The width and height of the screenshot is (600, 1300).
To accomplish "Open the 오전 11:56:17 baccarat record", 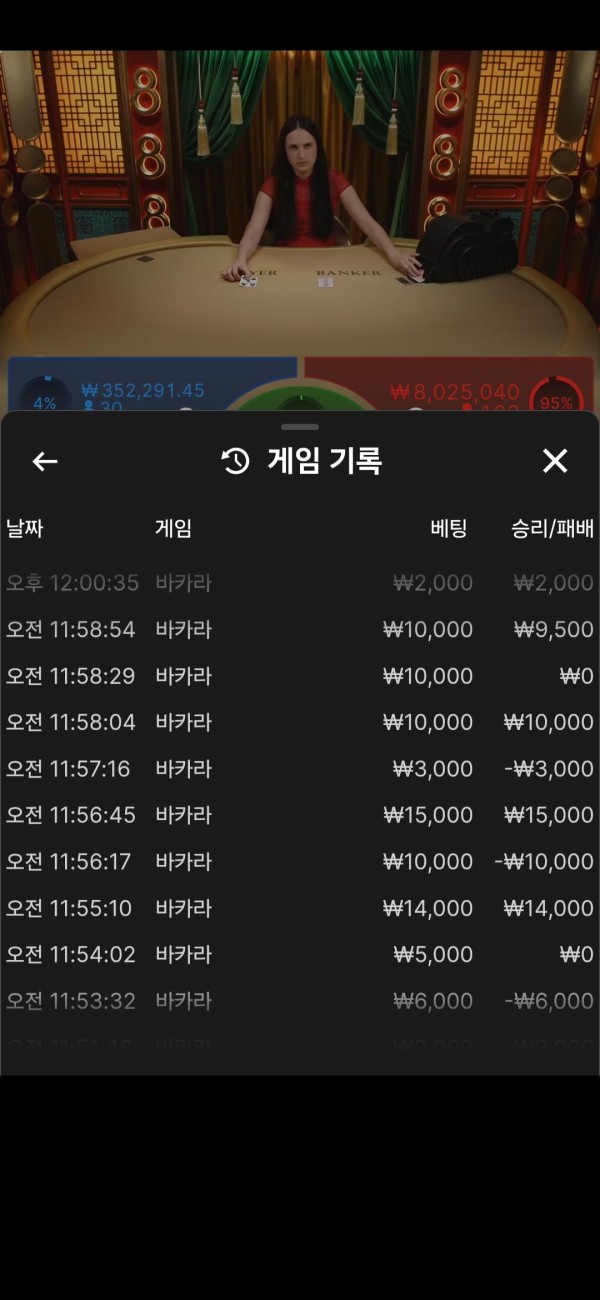I will [300, 861].
